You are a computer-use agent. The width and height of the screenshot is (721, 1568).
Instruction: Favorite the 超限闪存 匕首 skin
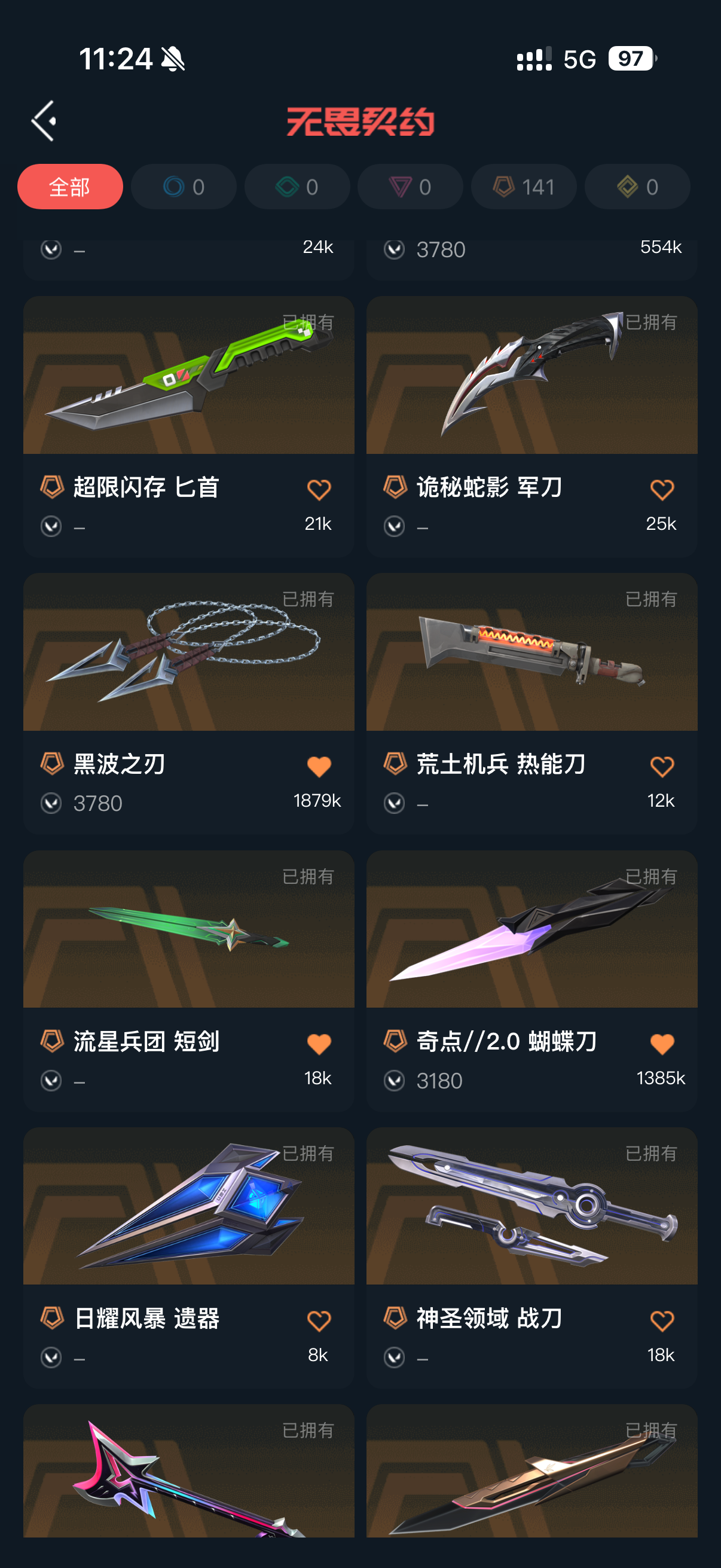319,489
